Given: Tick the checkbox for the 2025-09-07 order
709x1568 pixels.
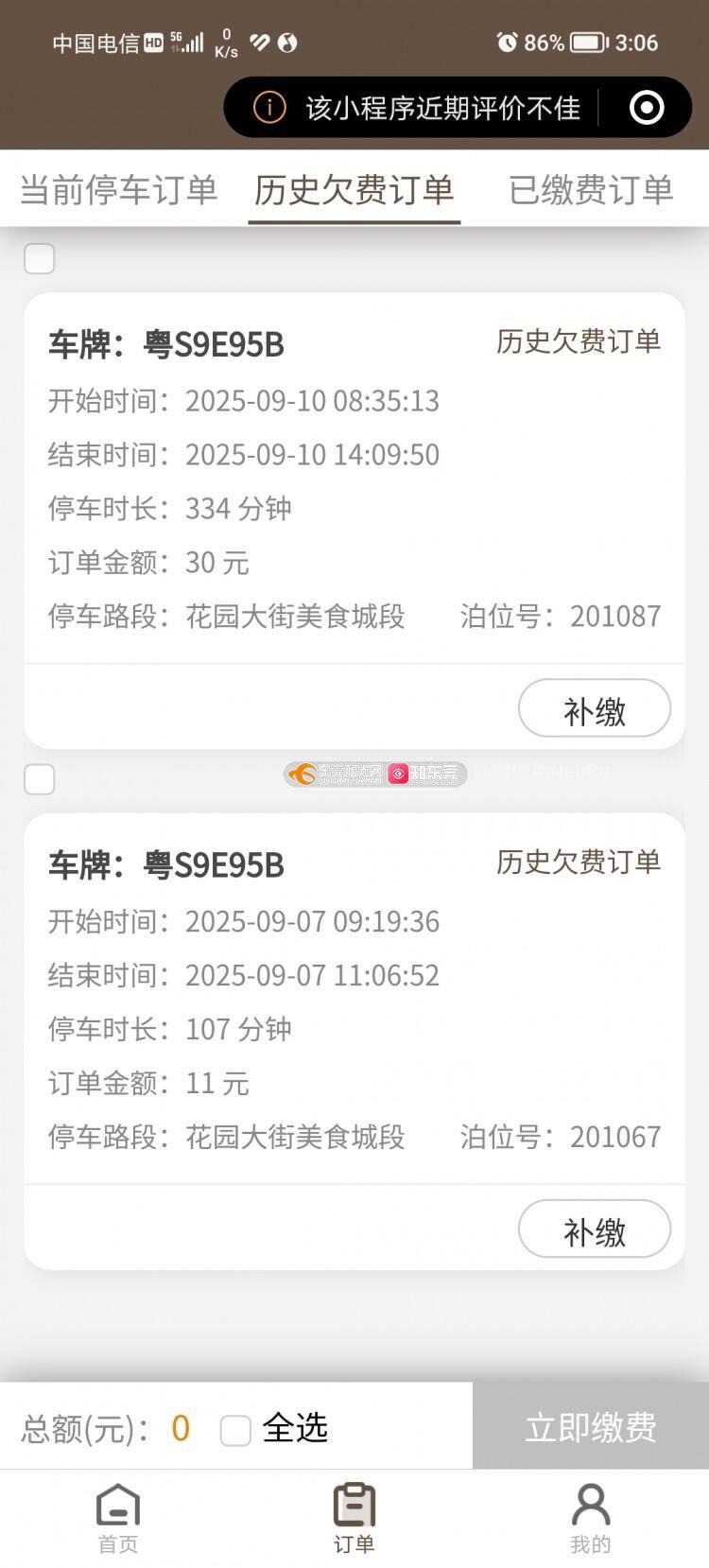Looking at the screenshot, I should tap(40, 780).
